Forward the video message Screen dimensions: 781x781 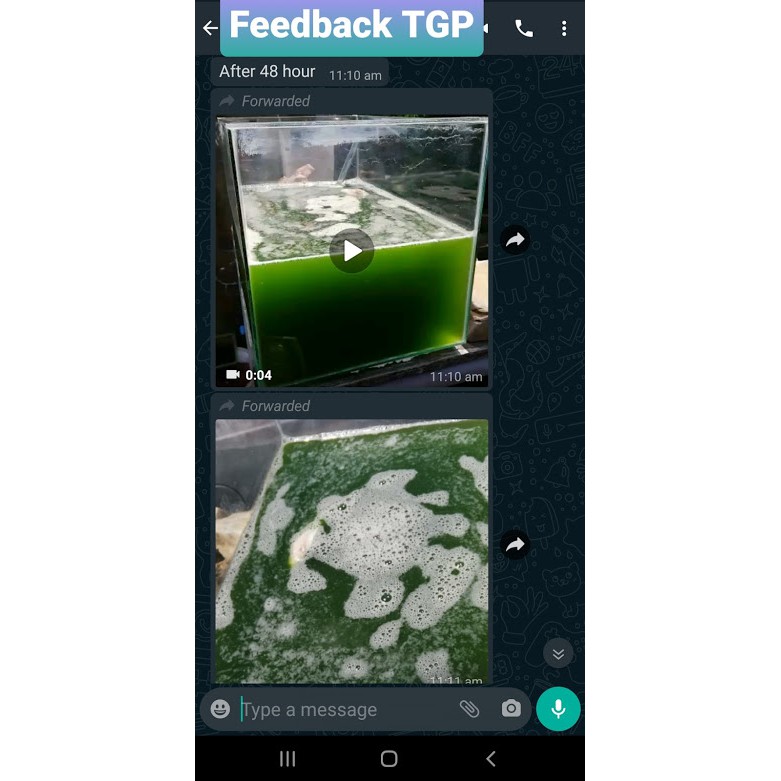click(x=515, y=240)
